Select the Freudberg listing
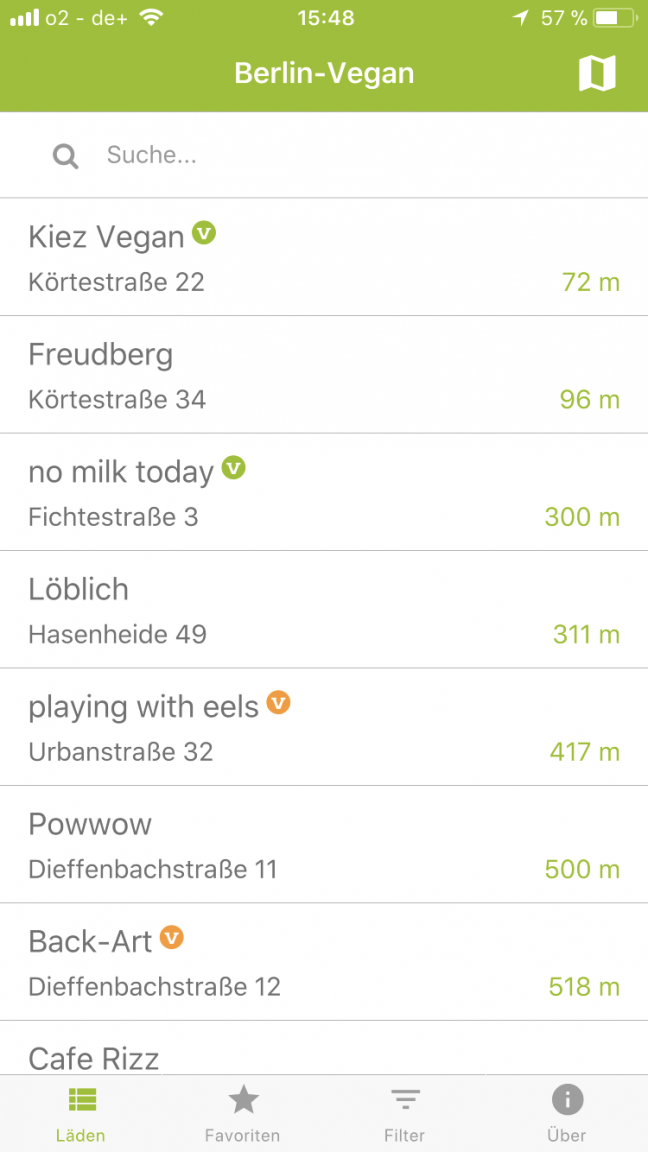Image resolution: width=648 pixels, height=1152 pixels. point(324,375)
